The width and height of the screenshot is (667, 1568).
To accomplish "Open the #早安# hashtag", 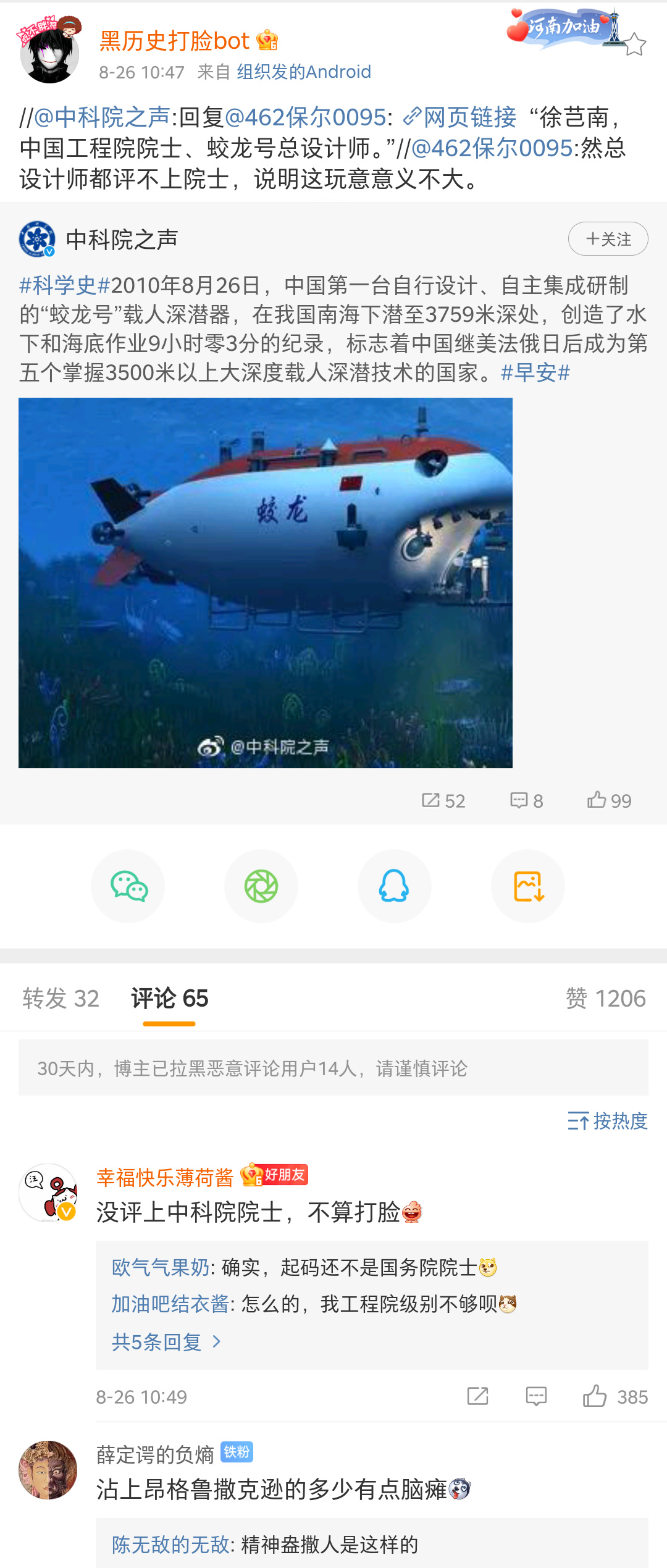I will pyautogui.click(x=535, y=372).
